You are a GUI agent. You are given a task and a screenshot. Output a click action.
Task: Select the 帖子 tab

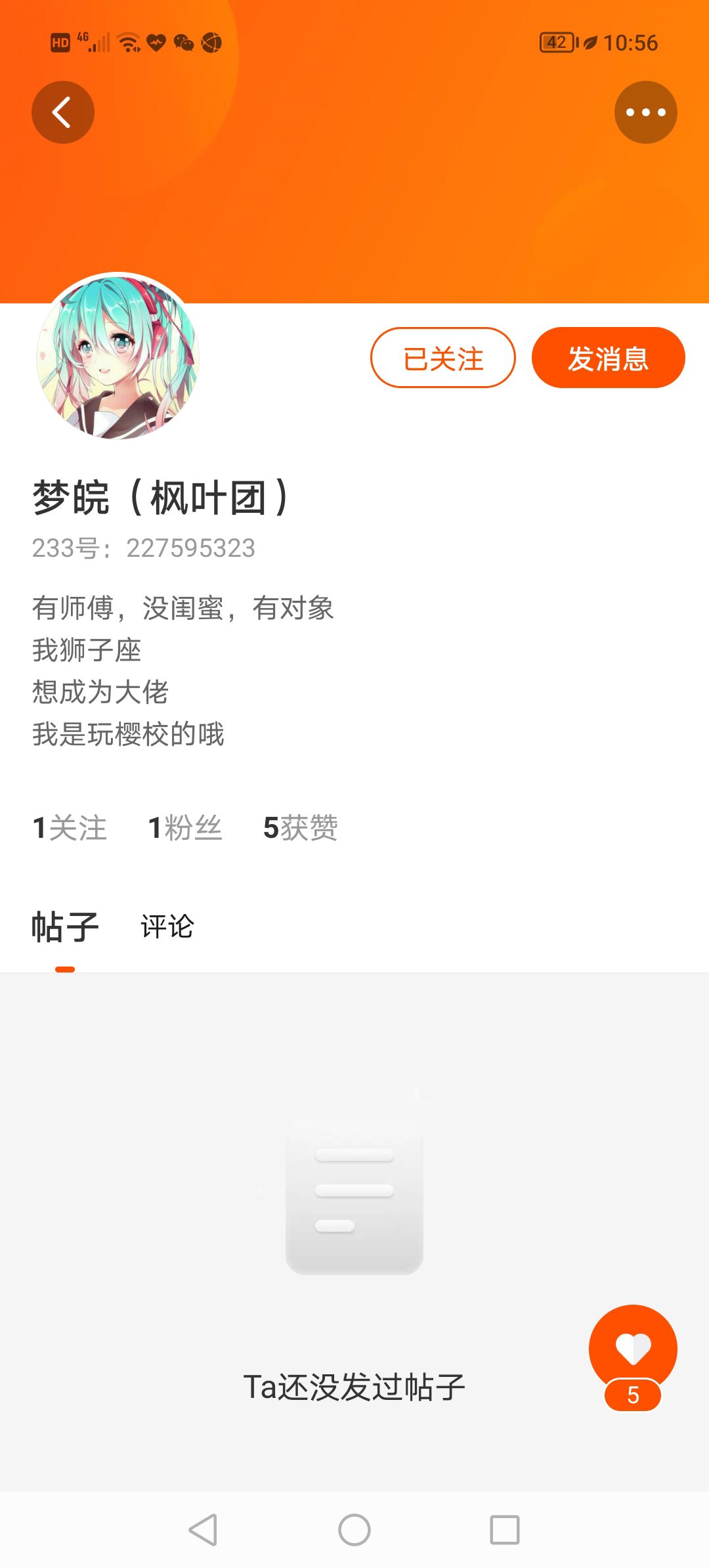pos(65,926)
